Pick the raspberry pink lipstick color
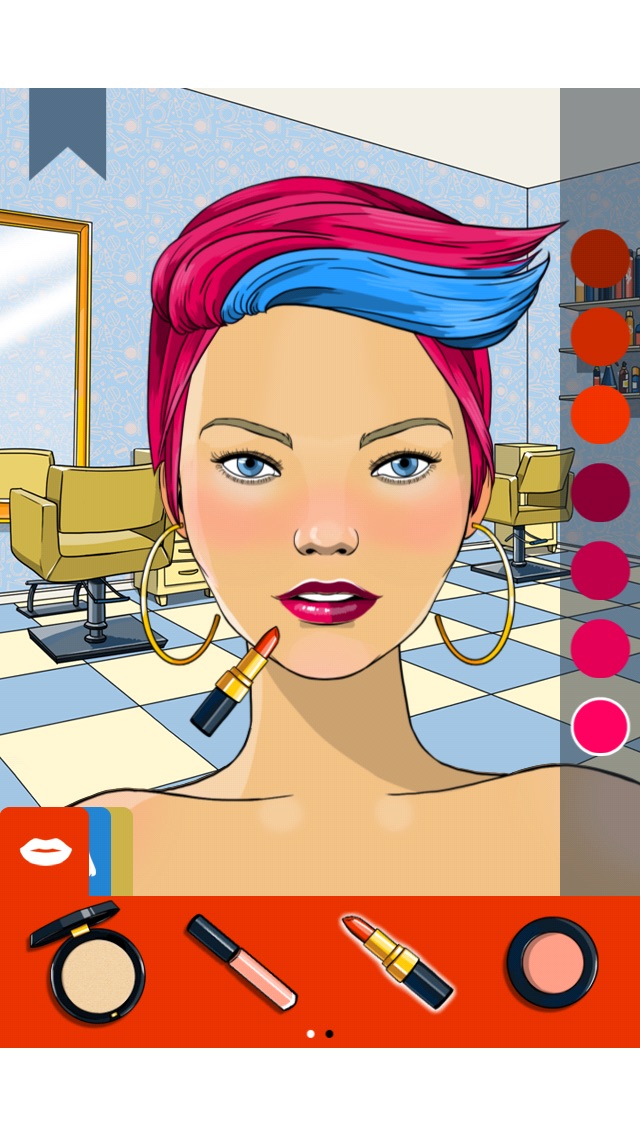This screenshot has width=640, height=1136. [600, 648]
